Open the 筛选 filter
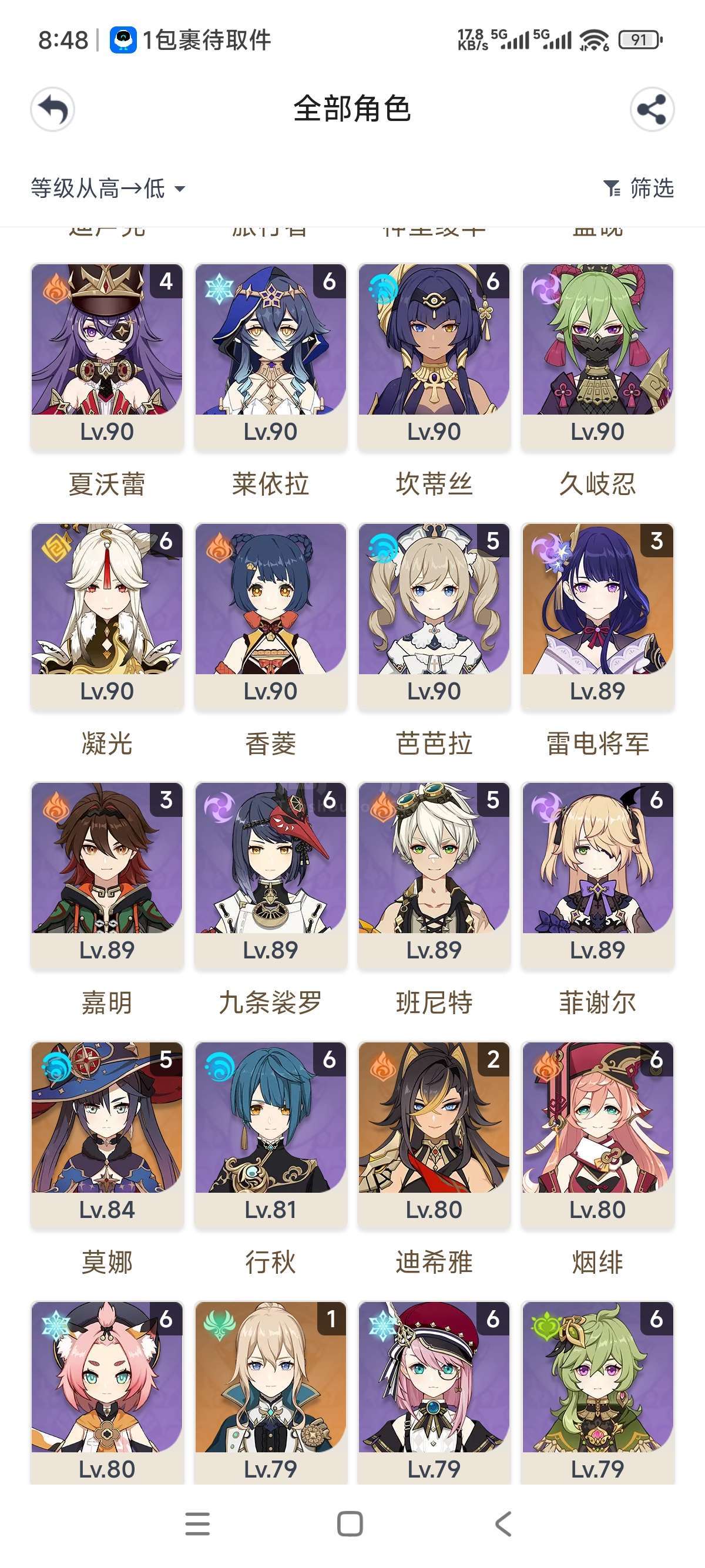 (x=639, y=189)
